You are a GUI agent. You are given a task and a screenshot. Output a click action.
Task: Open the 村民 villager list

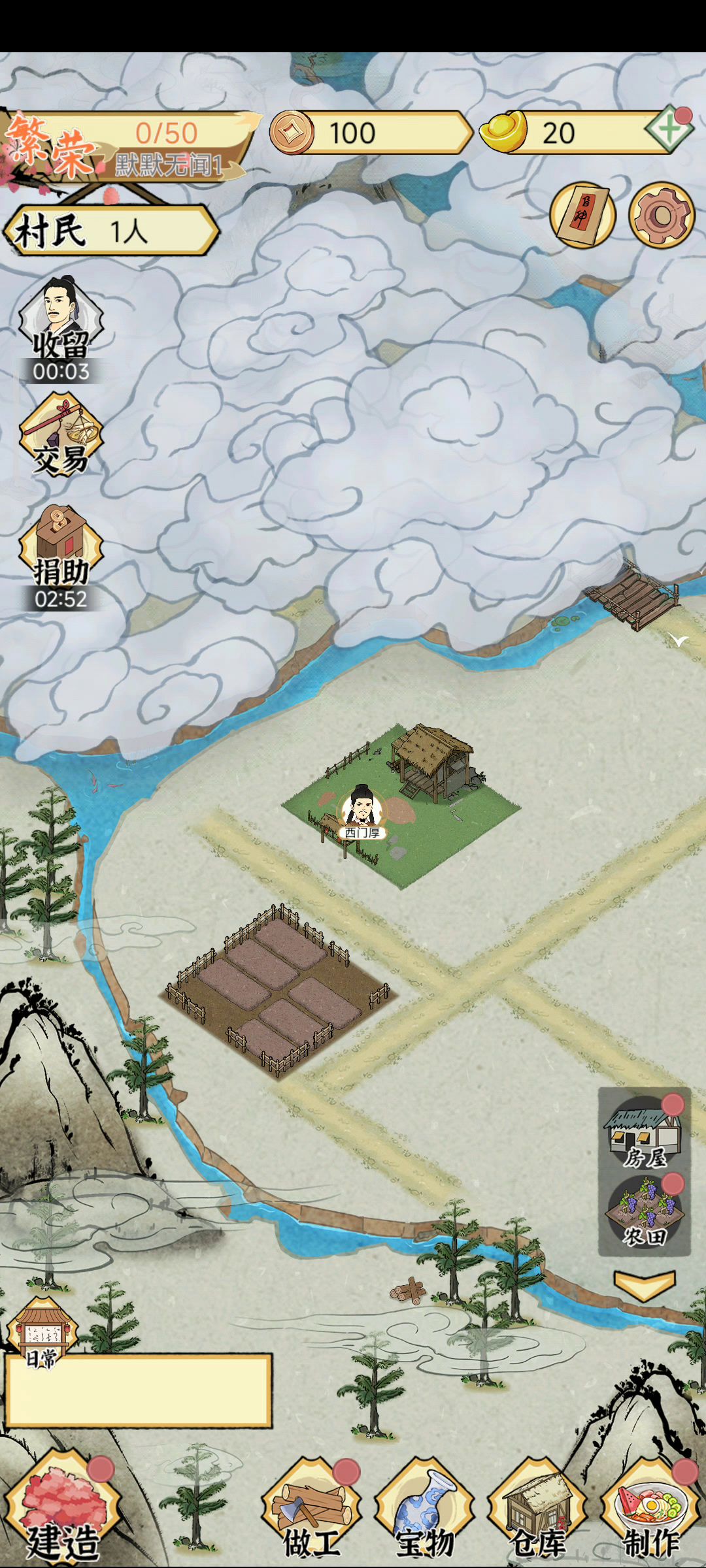tap(111, 231)
